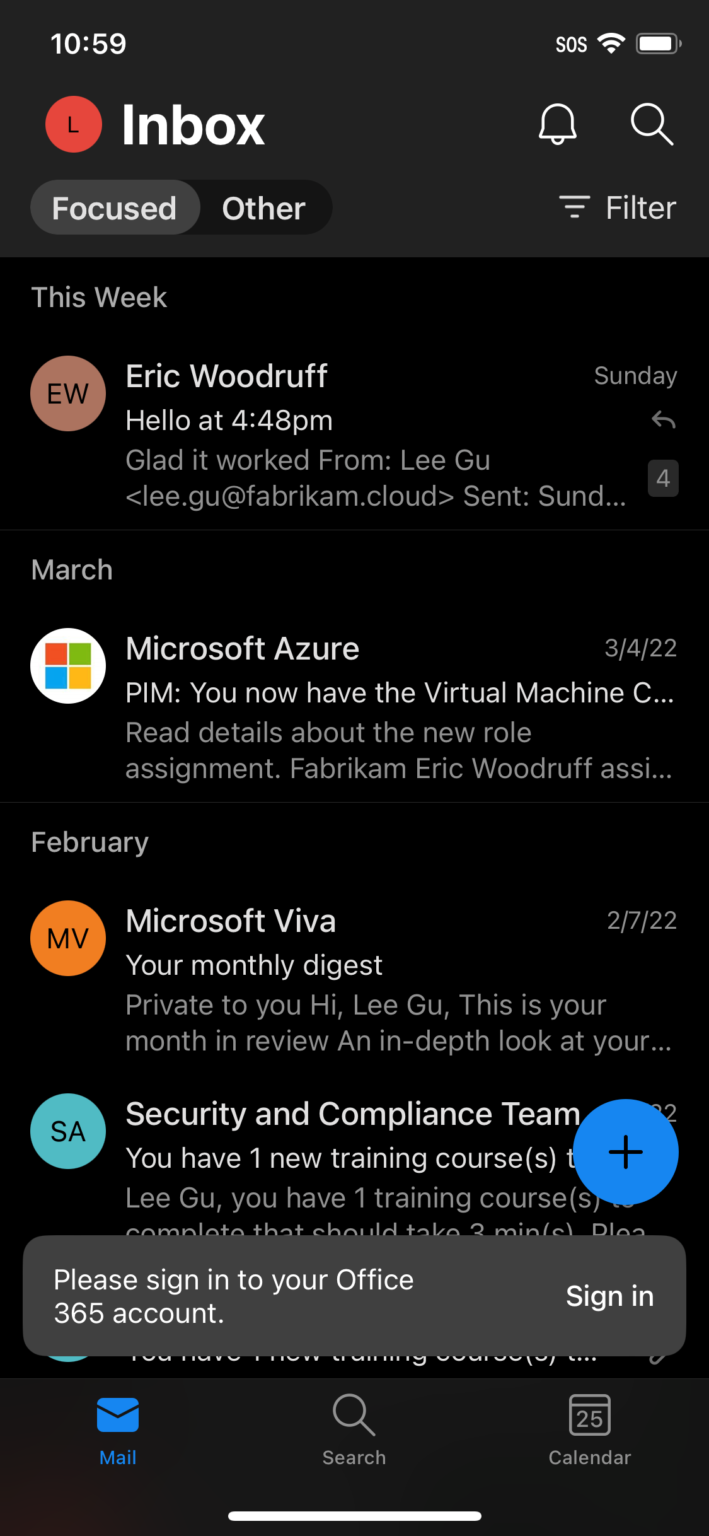Open the notifications bell
The width and height of the screenshot is (709, 1536).
pyautogui.click(x=557, y=125)
